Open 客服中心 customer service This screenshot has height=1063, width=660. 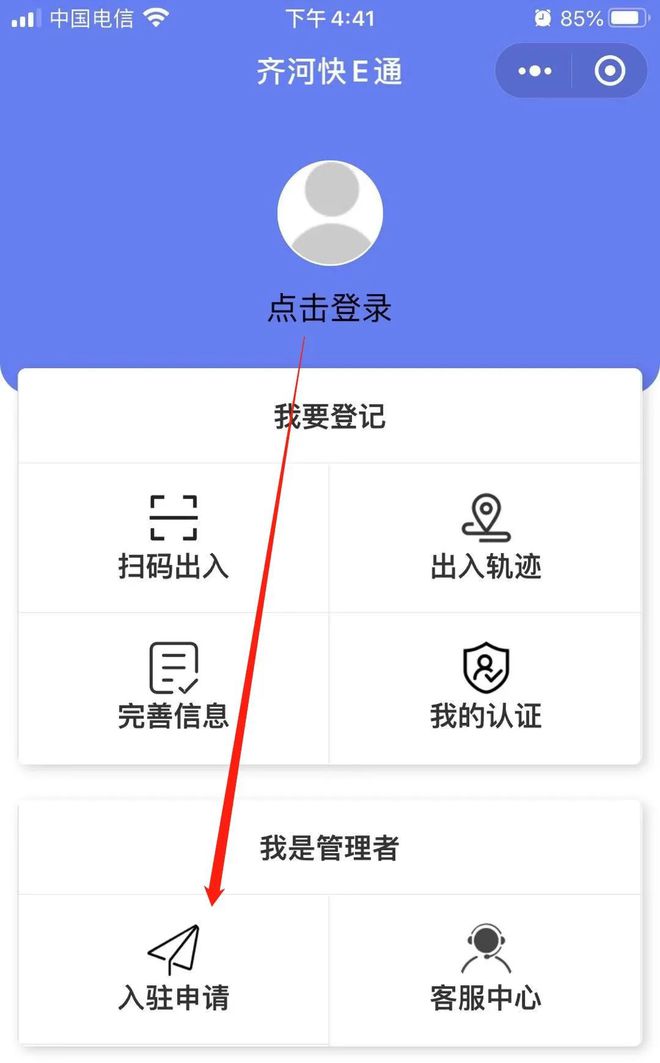[486, 969]
